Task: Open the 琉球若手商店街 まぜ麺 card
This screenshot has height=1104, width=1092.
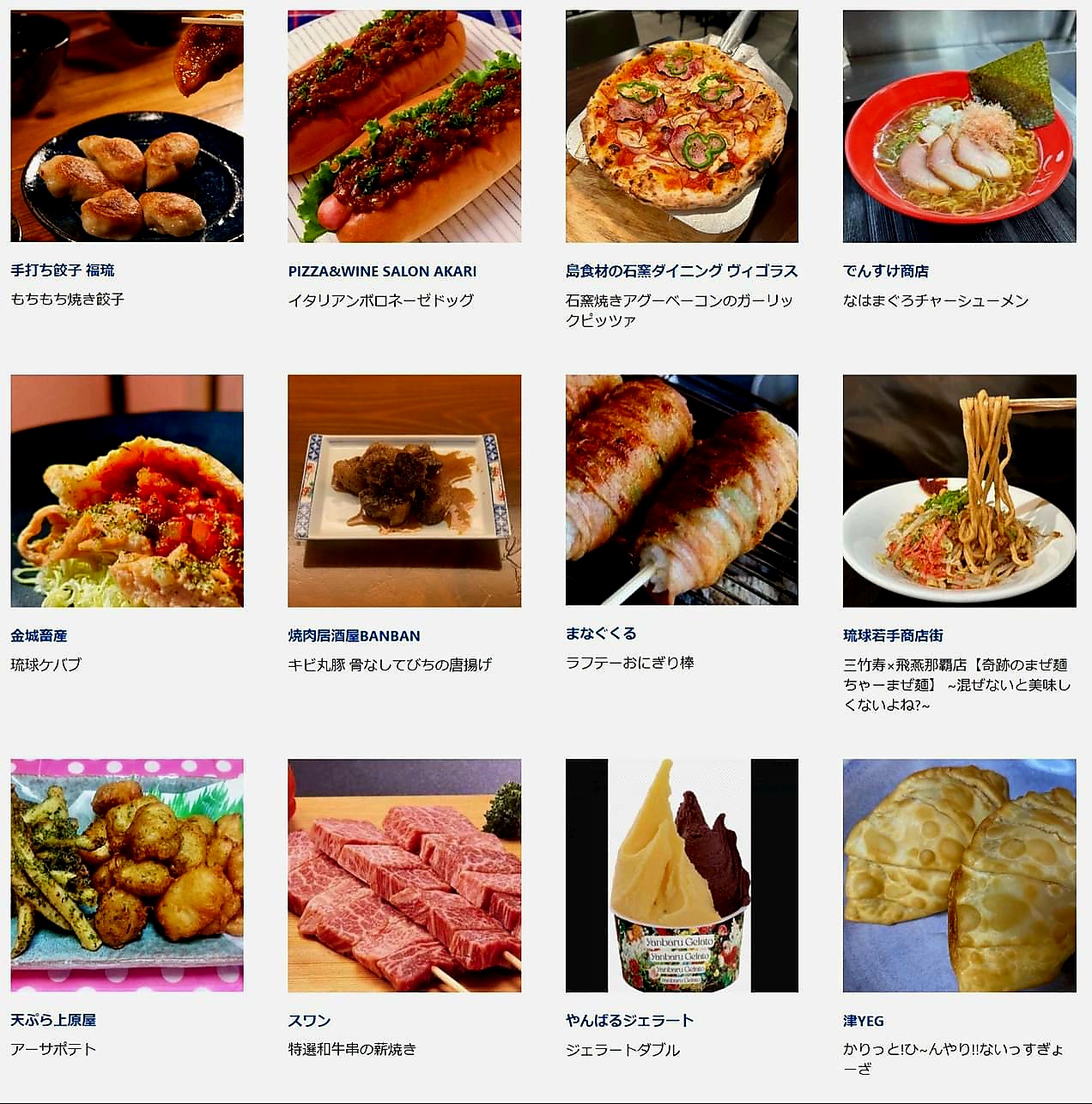Action: 959,490
